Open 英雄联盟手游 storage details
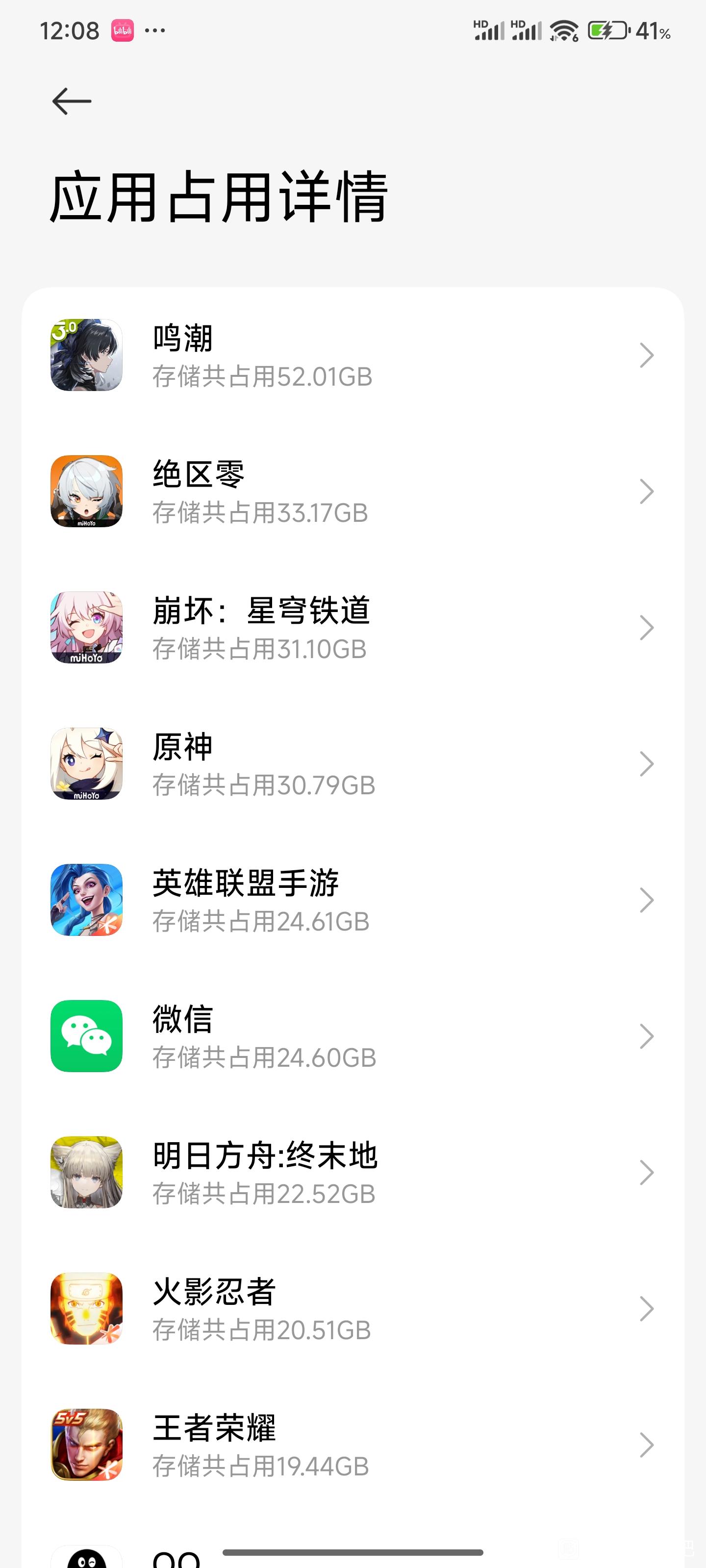This screenshot has height=1568, width=706. [x=352, y=901]
